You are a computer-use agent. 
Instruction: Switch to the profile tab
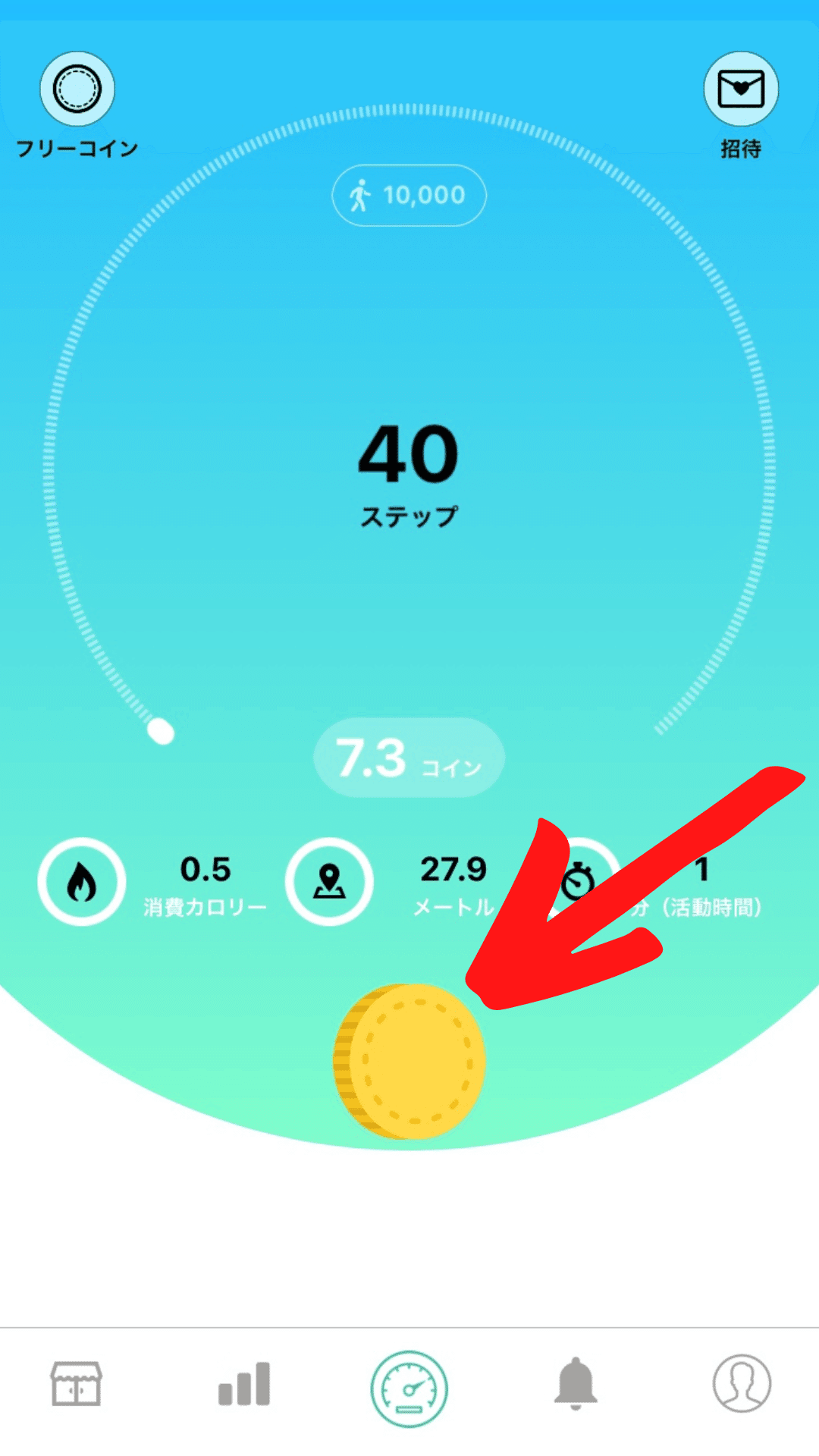[742, 1383]
